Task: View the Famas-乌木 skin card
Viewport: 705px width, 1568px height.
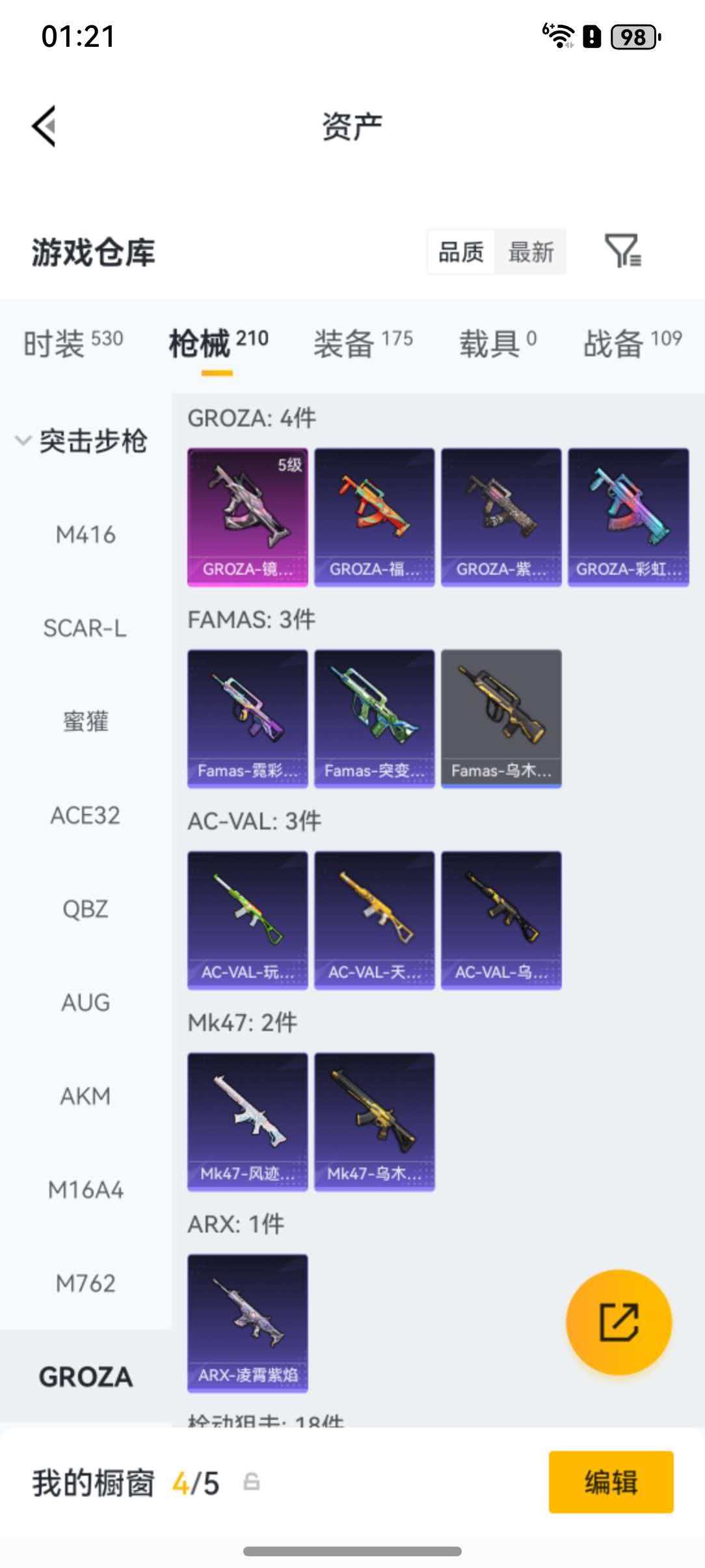Action: pyautogui.click(x=501, y=716)
